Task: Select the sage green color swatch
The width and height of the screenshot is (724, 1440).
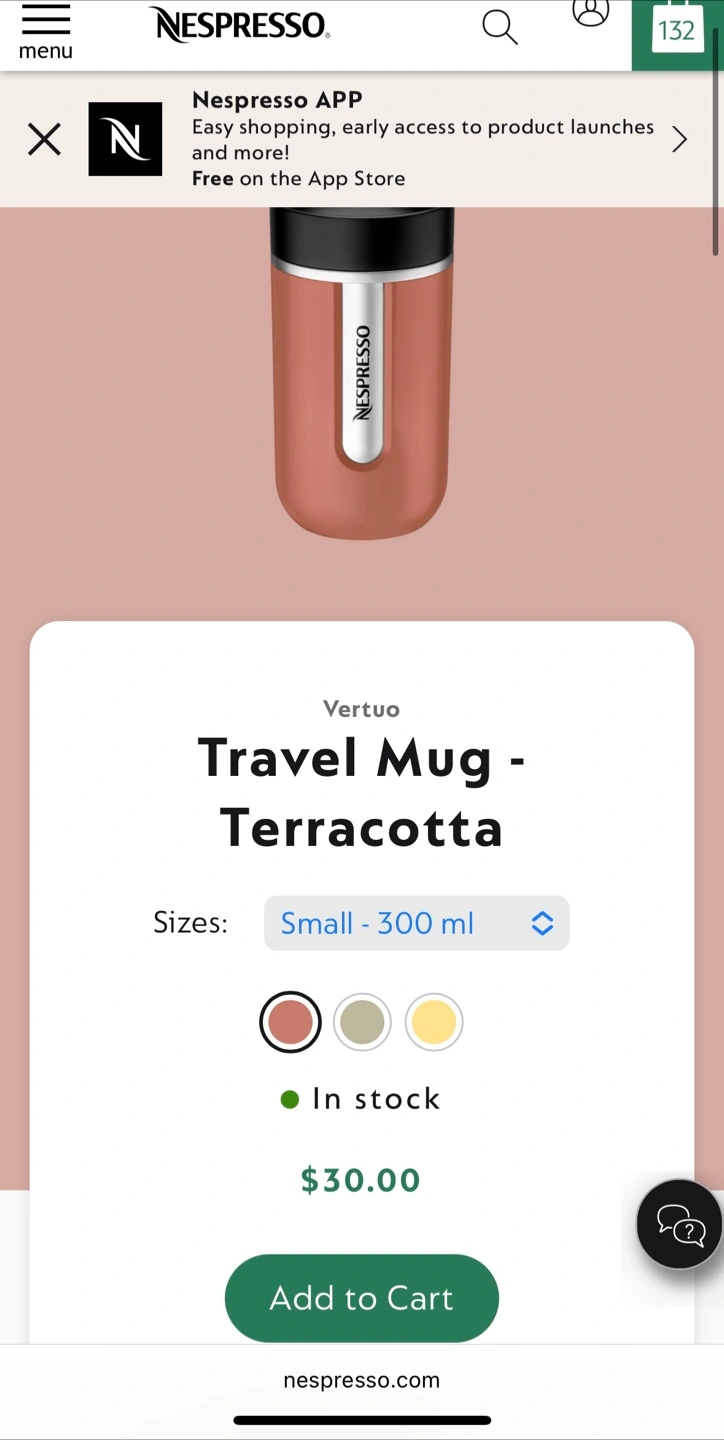Action: pos(362,1022)
